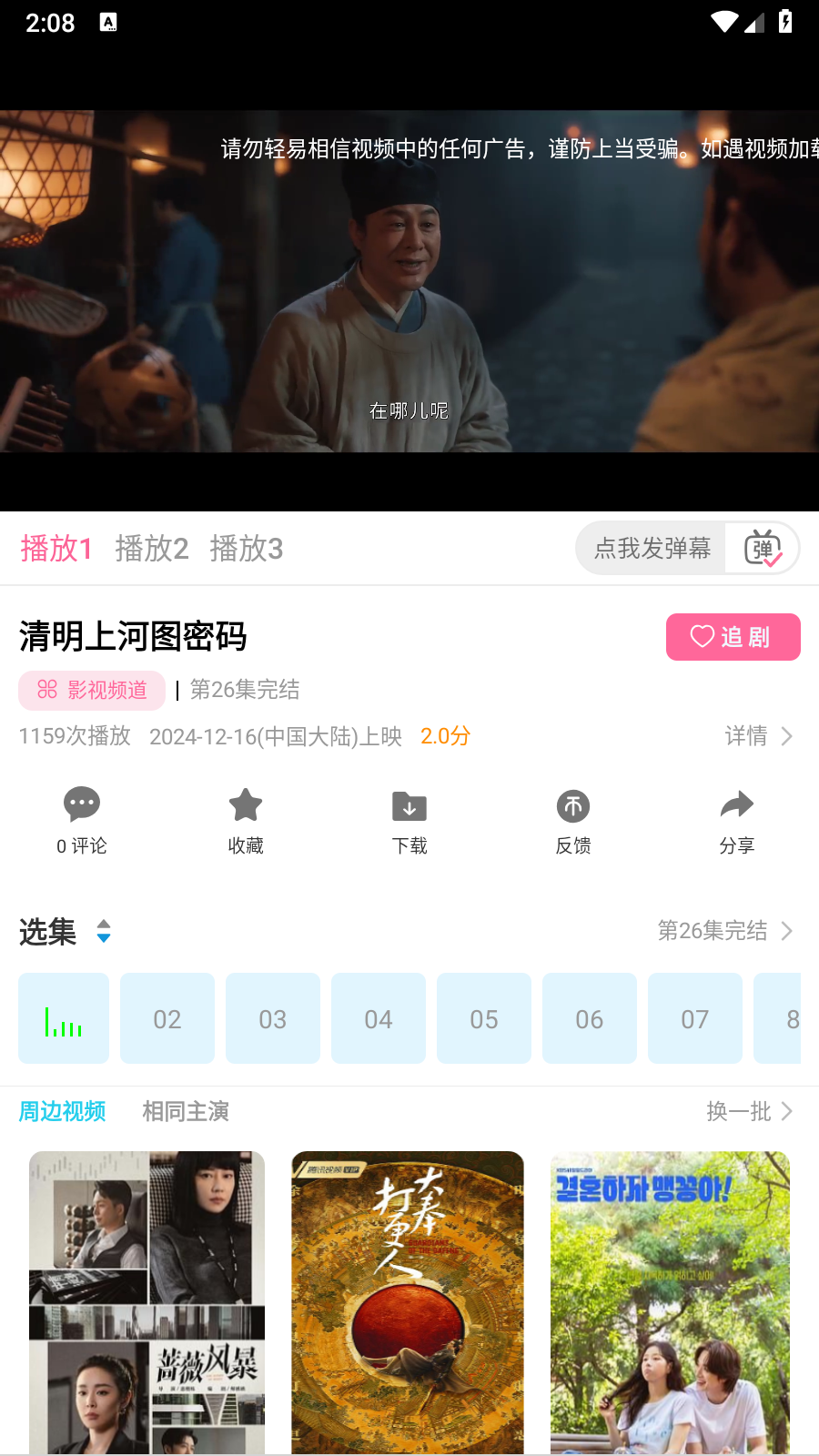The image size is (819, 1456).
Task: Open the 蔷薇风暴 poster
Action: 147,1301
